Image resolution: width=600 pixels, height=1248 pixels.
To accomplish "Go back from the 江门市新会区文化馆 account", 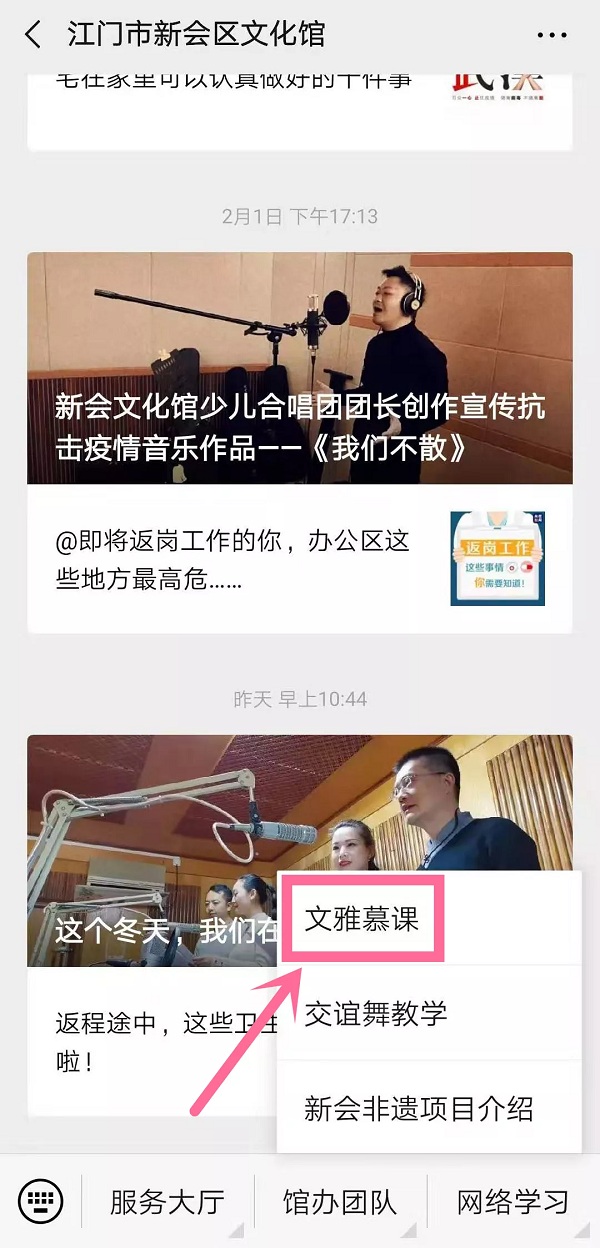I will tap(33, 35).
